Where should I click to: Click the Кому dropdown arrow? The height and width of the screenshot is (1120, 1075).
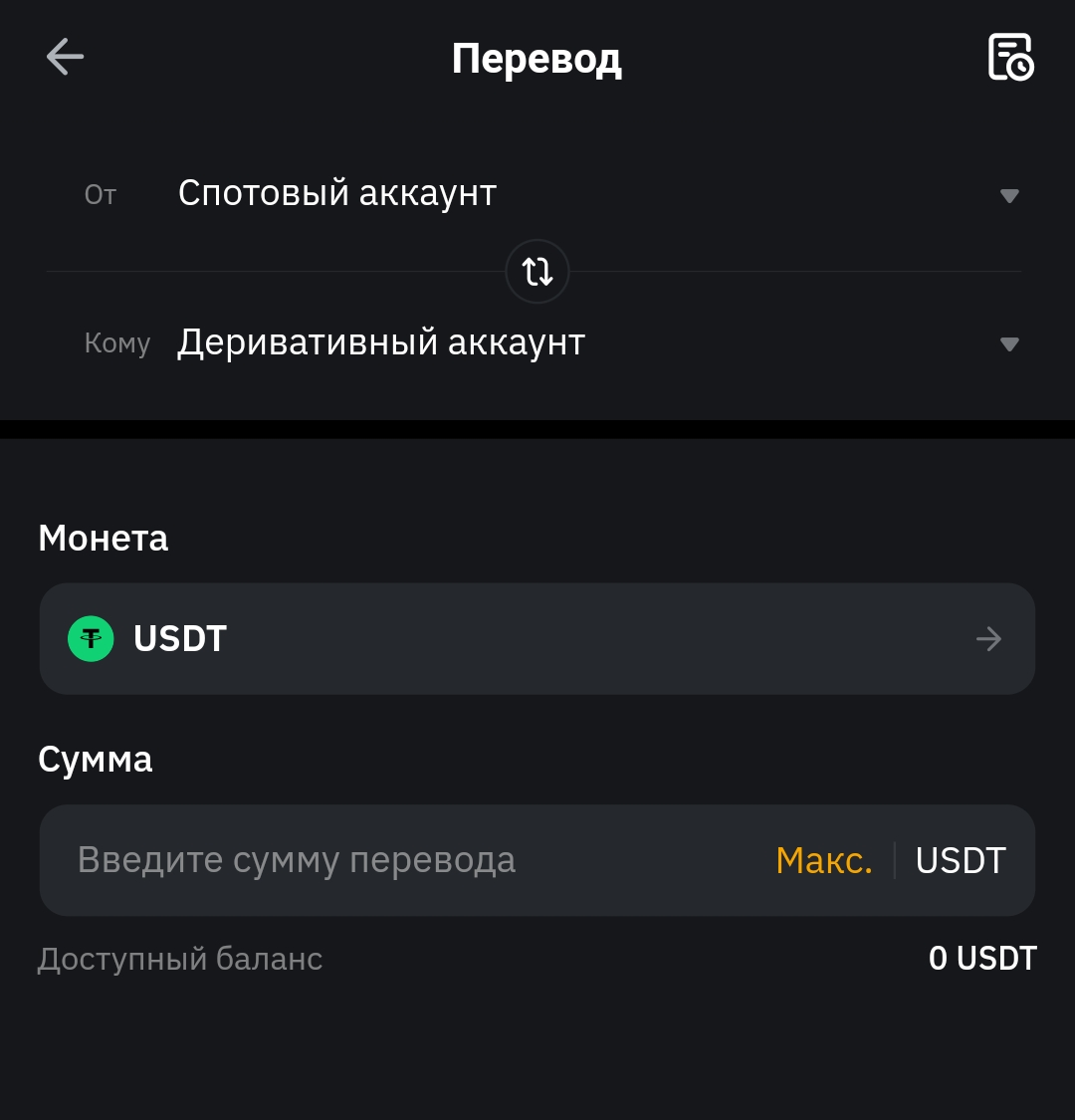(x=1008, y=344)
